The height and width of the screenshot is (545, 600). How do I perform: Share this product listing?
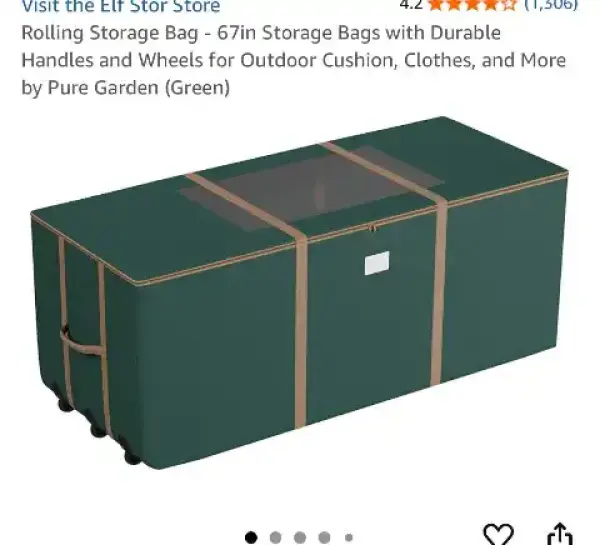click(x=561, y=535)
